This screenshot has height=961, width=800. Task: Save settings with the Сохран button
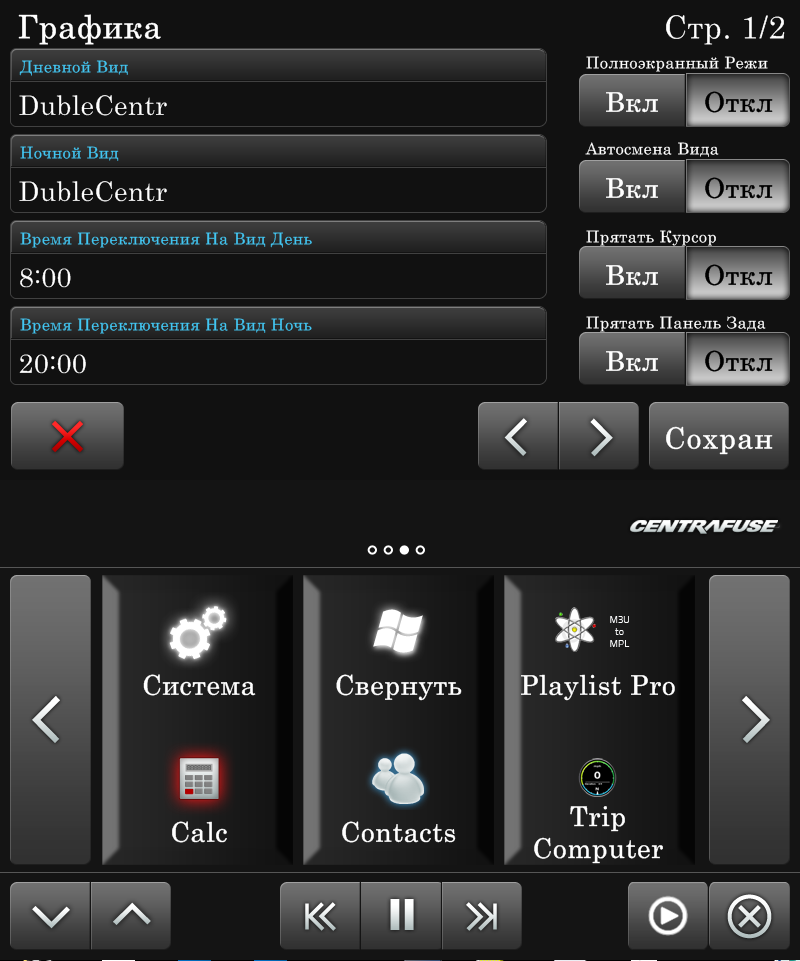click(718, 437)
